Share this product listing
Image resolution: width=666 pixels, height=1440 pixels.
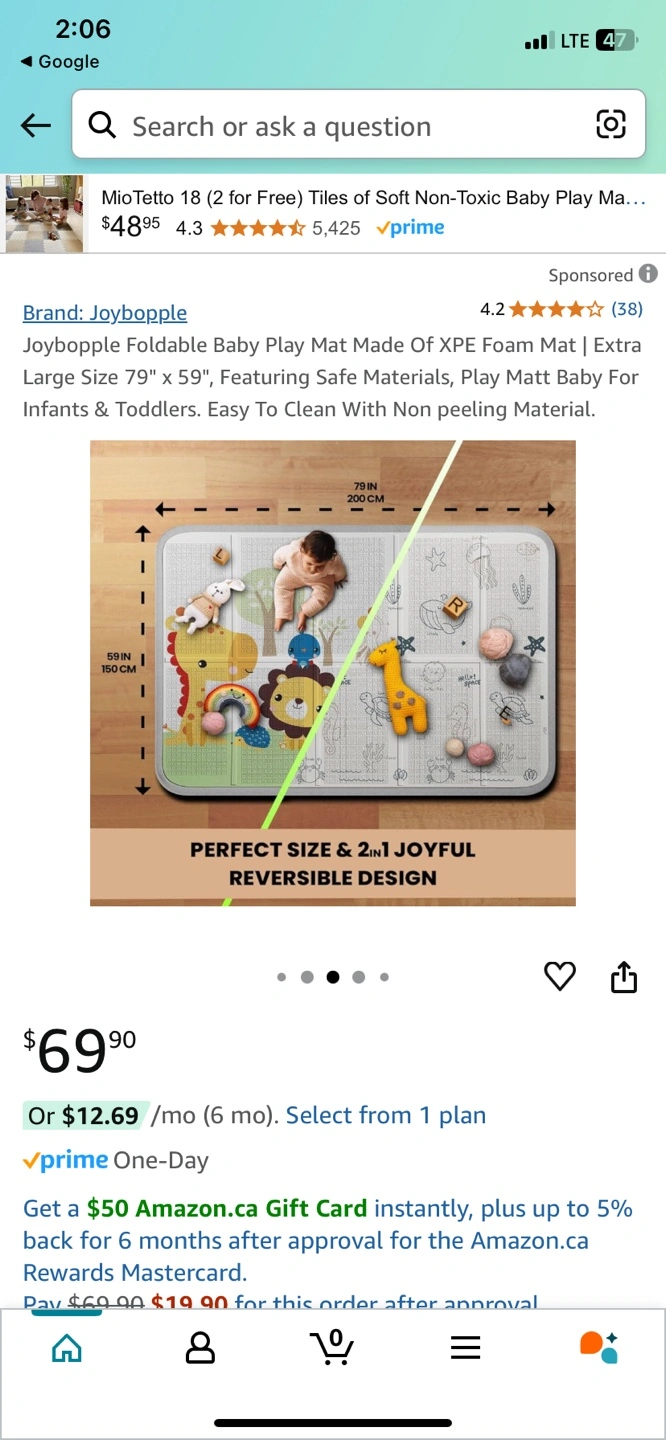tap(624, 976)
